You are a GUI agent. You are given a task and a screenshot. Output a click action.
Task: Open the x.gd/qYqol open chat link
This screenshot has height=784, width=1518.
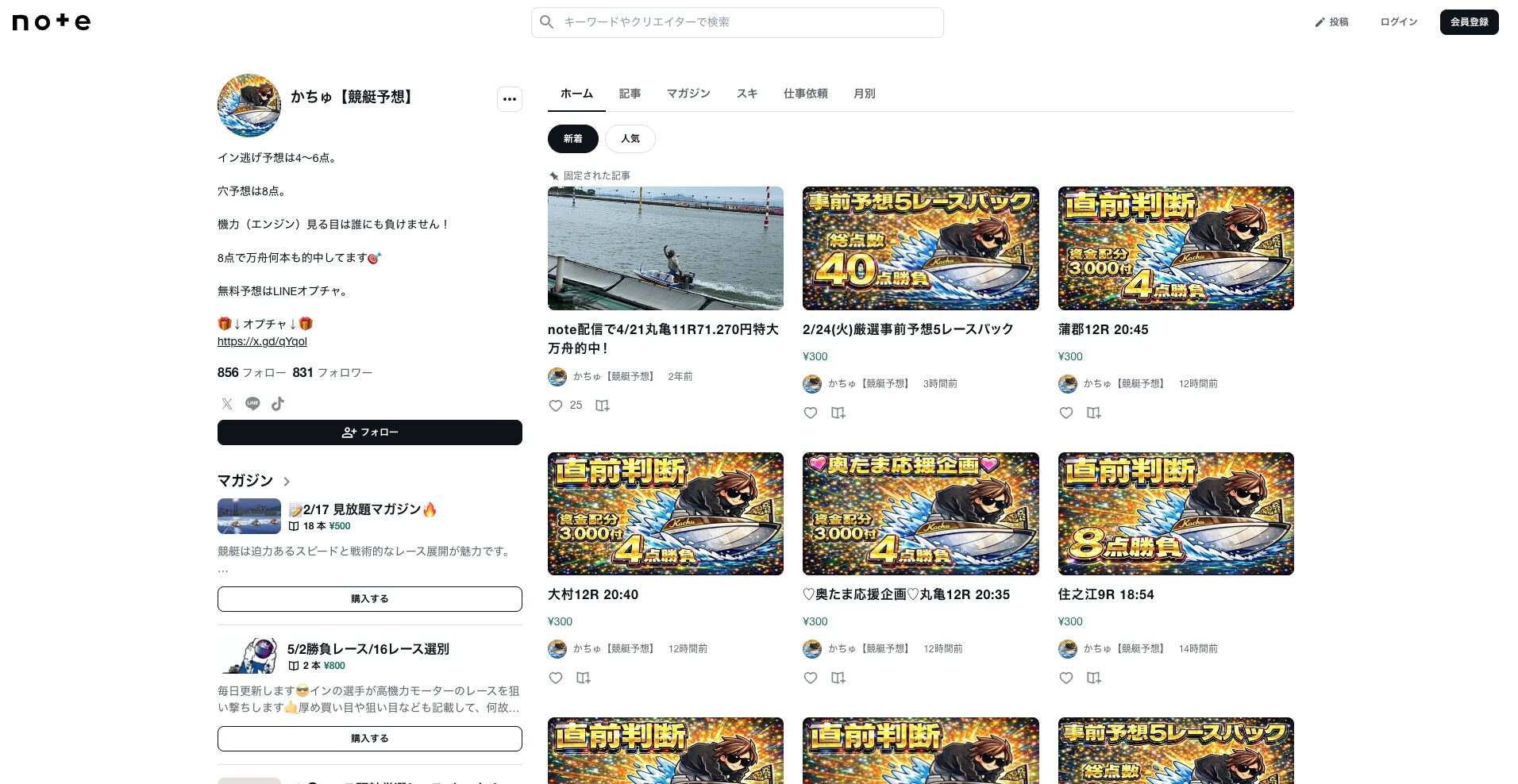point(262,341)
